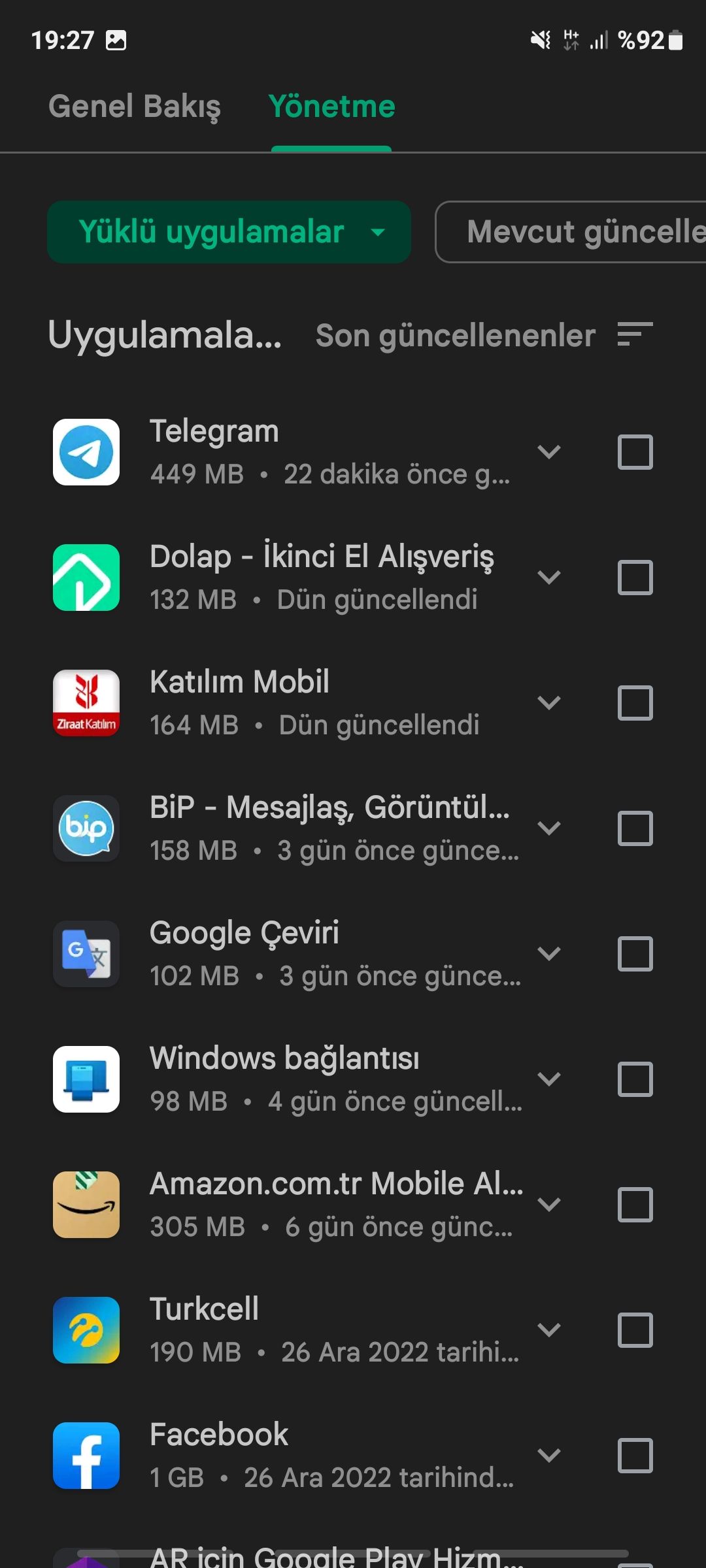Click the Google Çeviri translate icon

click(86, 954)
